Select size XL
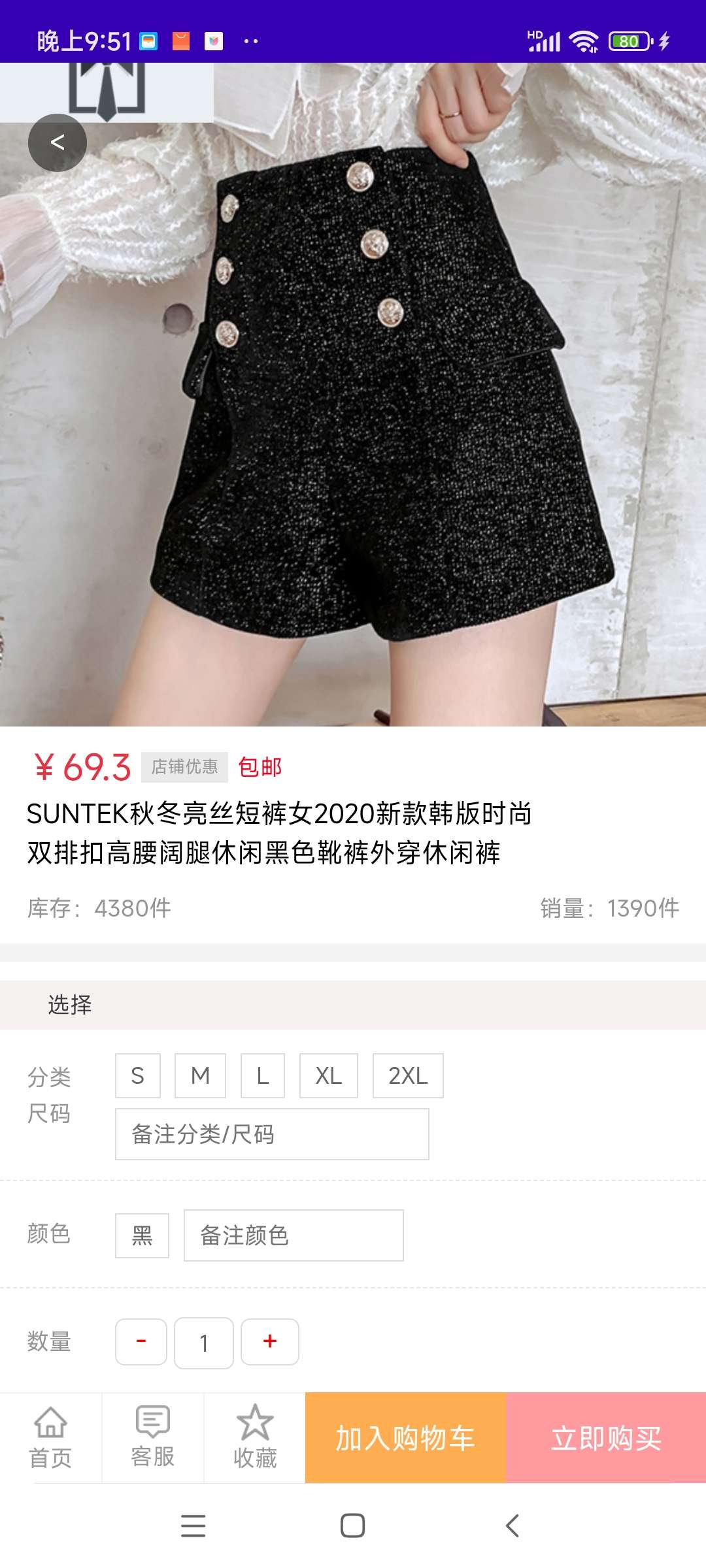706x1568 pixels. tap(329, 1075)
